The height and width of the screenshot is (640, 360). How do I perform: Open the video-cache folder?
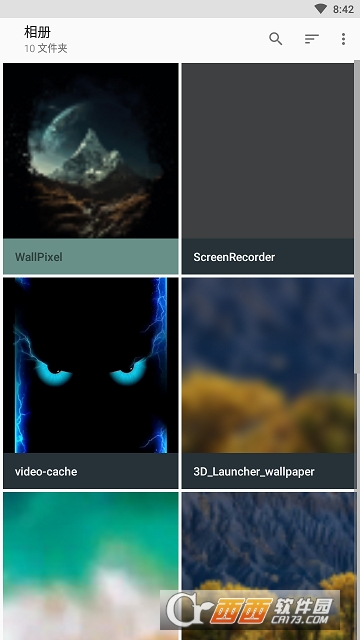pyautogui.click(x=91, y=383)
